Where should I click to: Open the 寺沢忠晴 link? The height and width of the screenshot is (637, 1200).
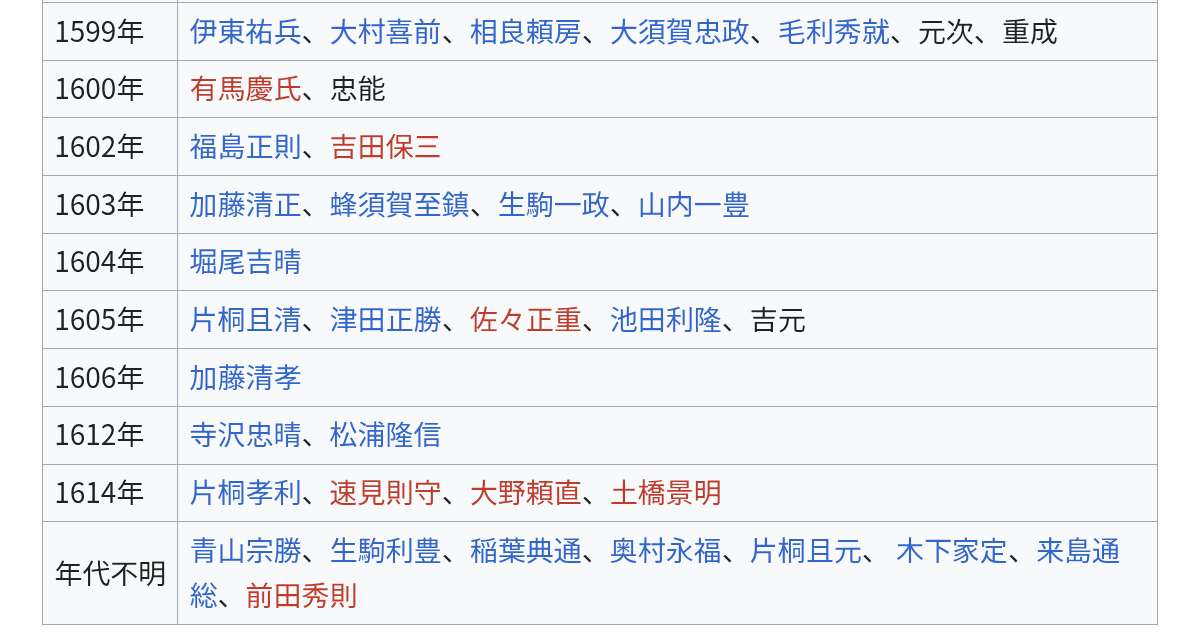pos(245,435)
